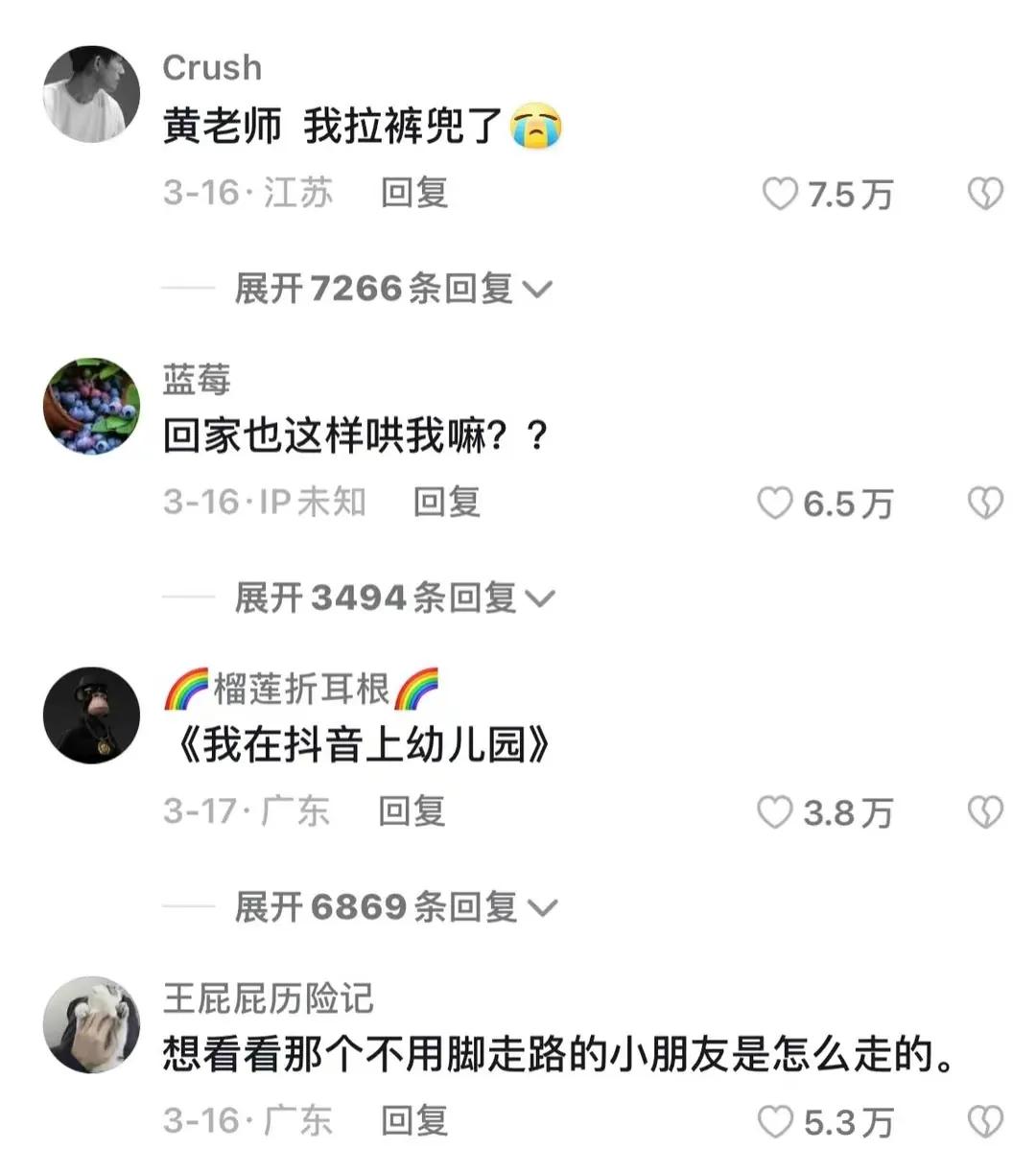This screenshot has width=1036, height=1149.
Task: Toggle like on 王屁屁历险记's comment
Action: pyautogui.click(x=776, y=1119)
